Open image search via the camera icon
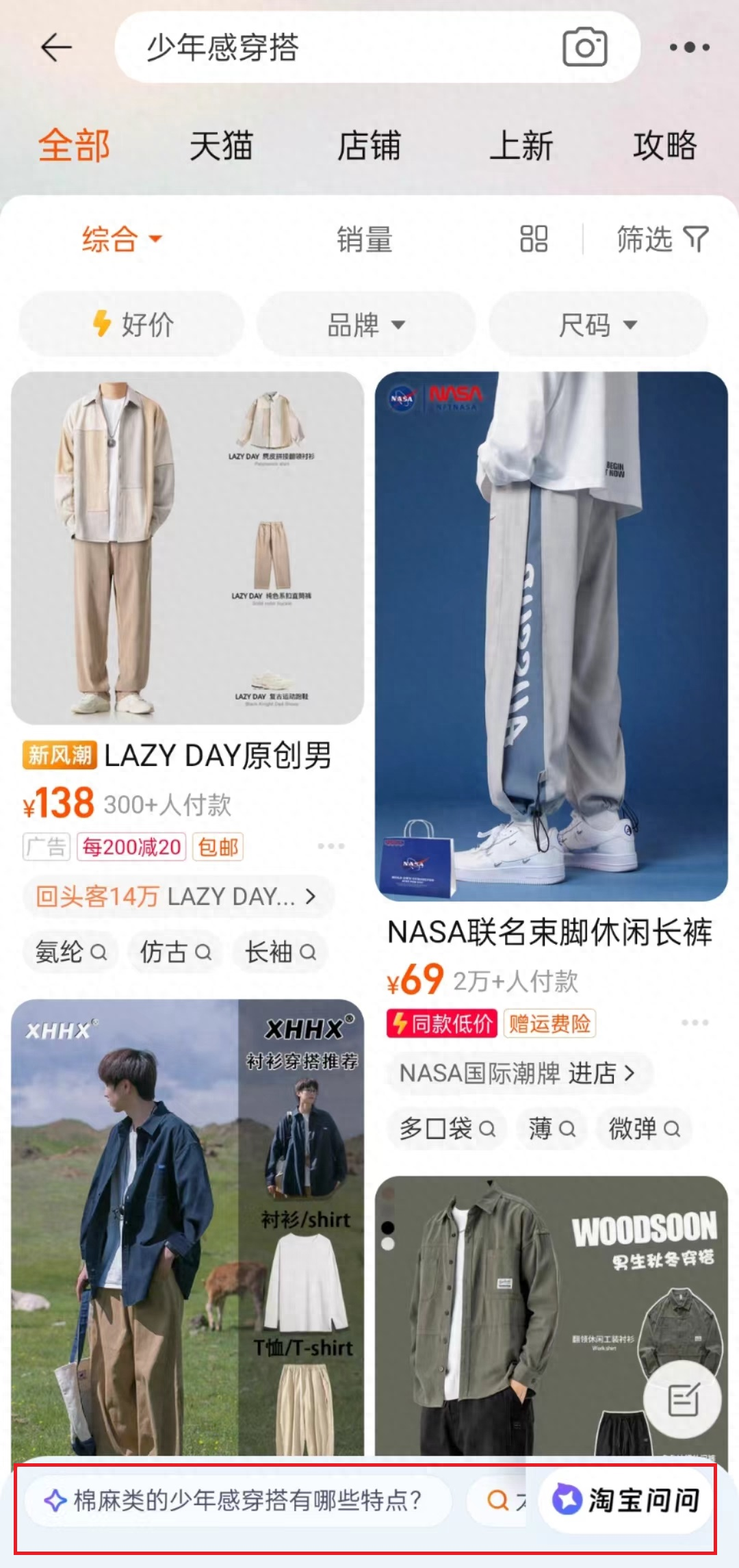 click(586, 48)
